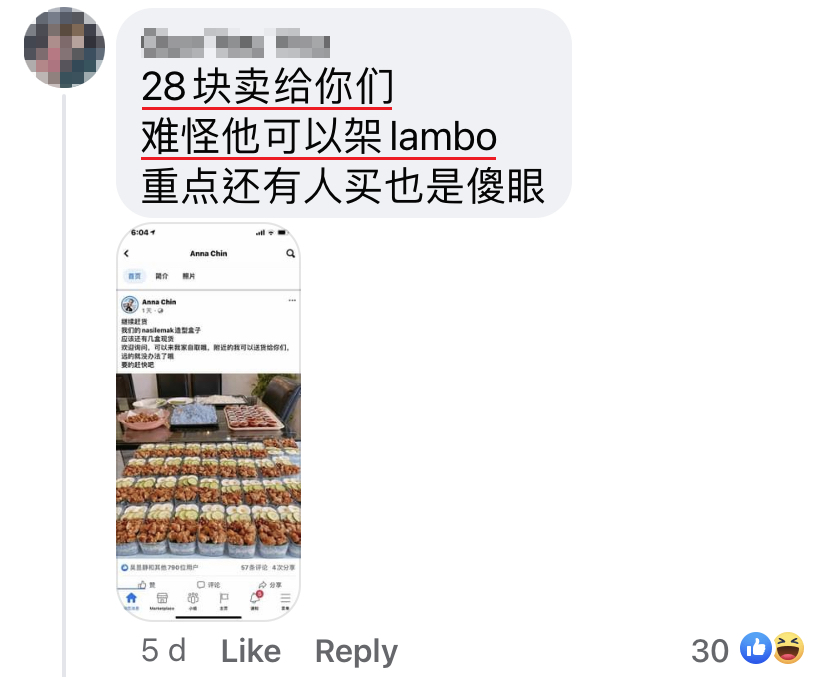The height and width of the screenshot is (677, 828).
Task: Open the attached screenshot in the comment
Action: coord(208,420)
